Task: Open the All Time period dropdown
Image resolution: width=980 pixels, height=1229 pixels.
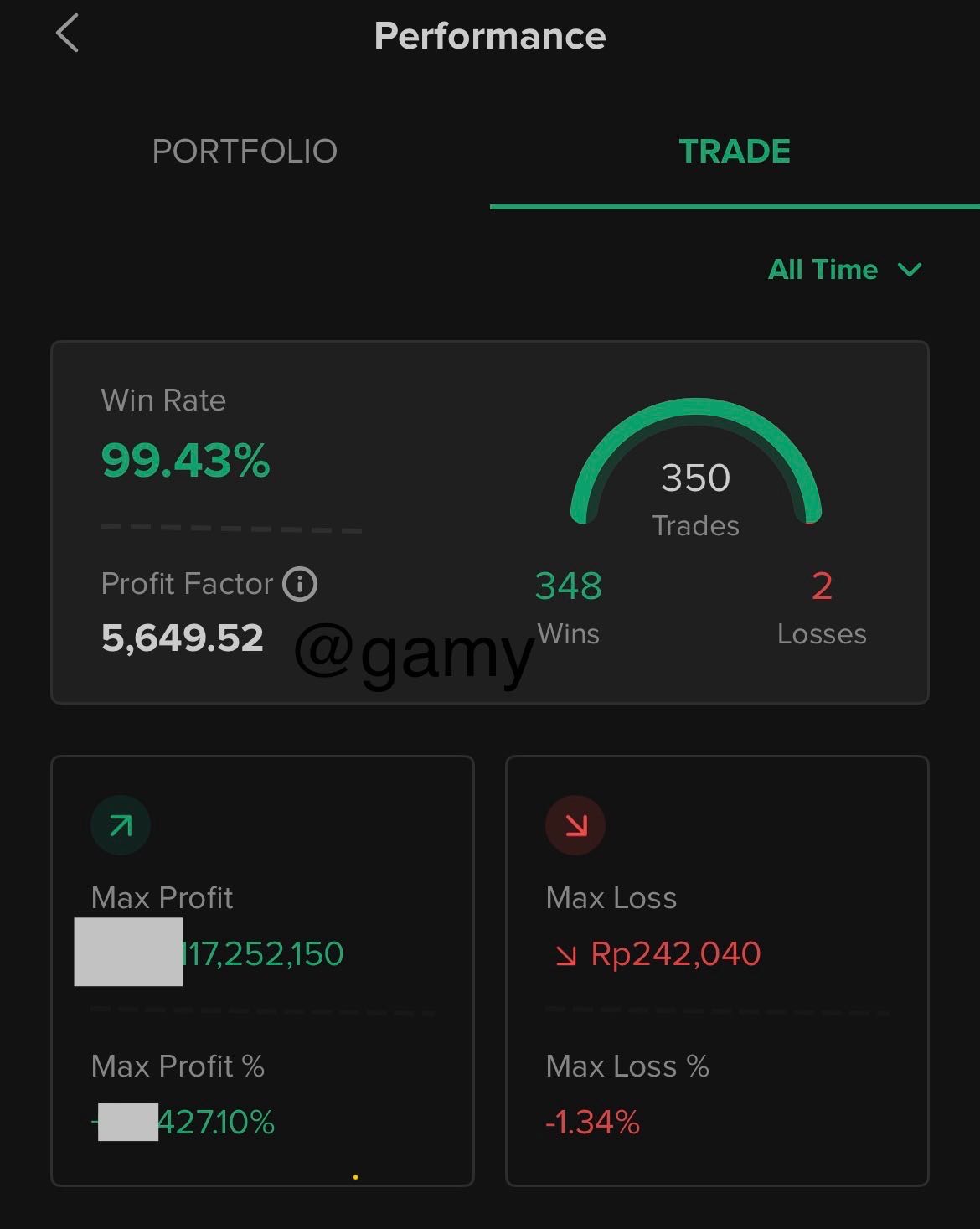Action: click(x=844, y=270)
